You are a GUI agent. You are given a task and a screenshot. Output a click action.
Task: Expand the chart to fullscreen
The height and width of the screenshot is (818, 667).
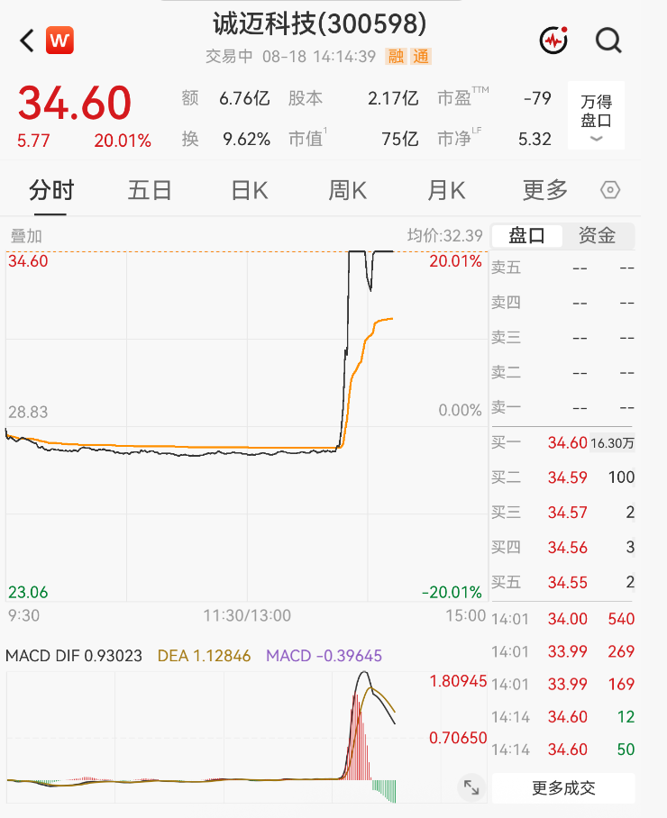(x=471, y=787)
